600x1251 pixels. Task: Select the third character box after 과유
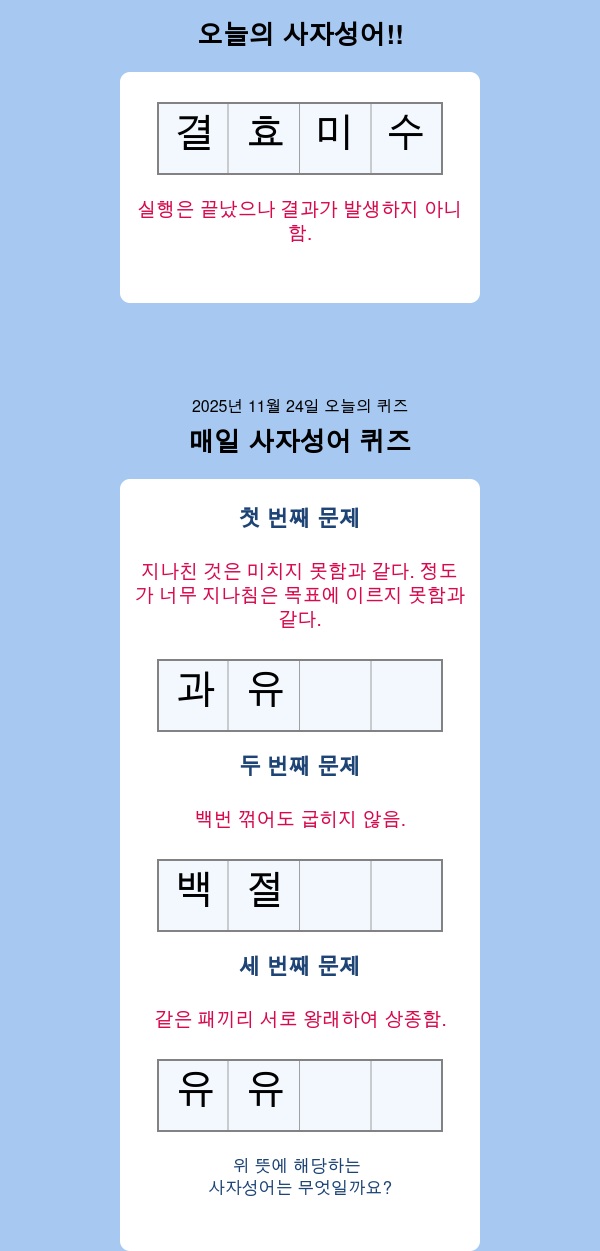click(335, 695)
